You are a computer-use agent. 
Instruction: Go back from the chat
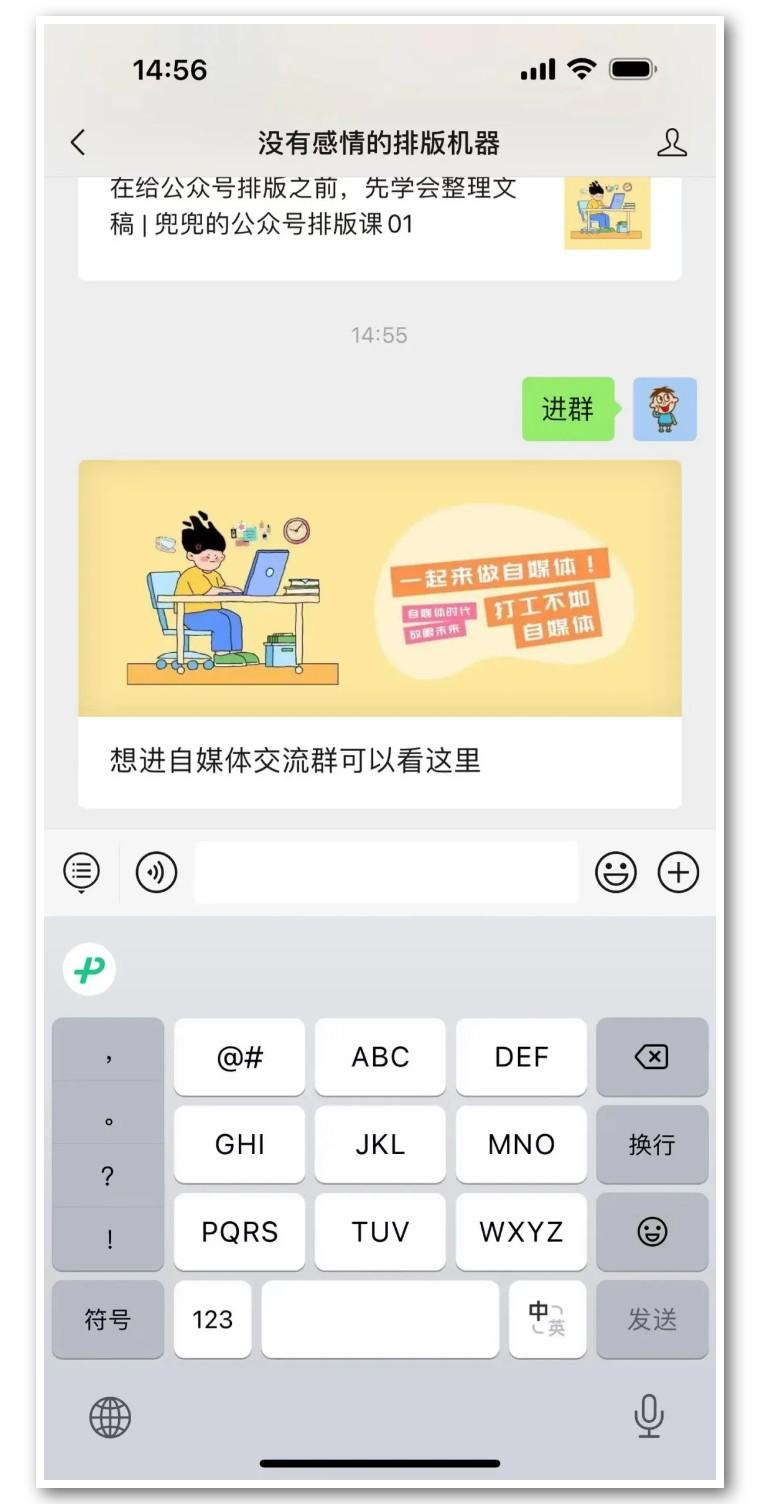click(78, 143)
